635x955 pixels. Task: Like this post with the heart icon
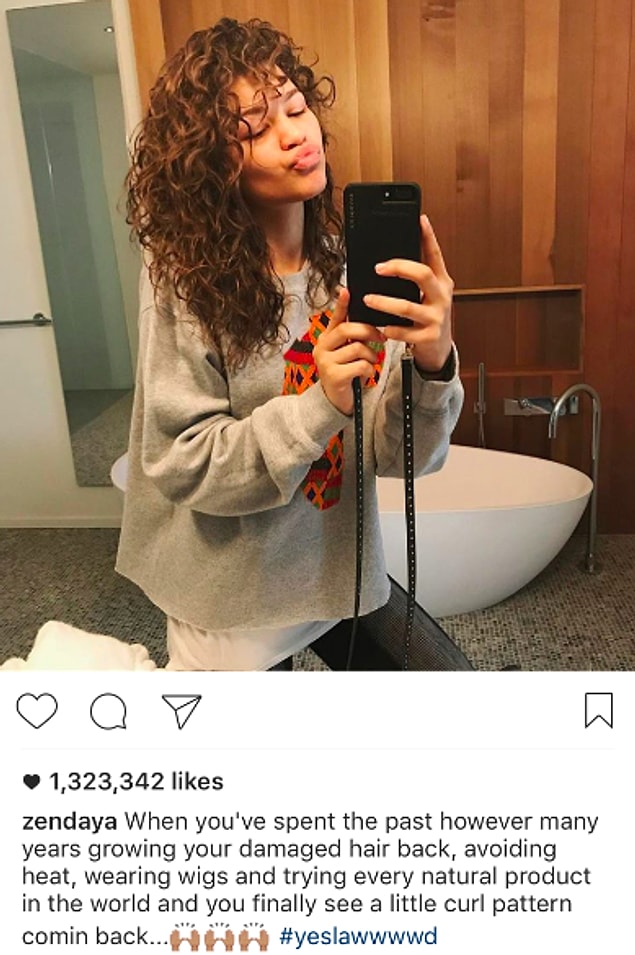(x=37, y=711)
